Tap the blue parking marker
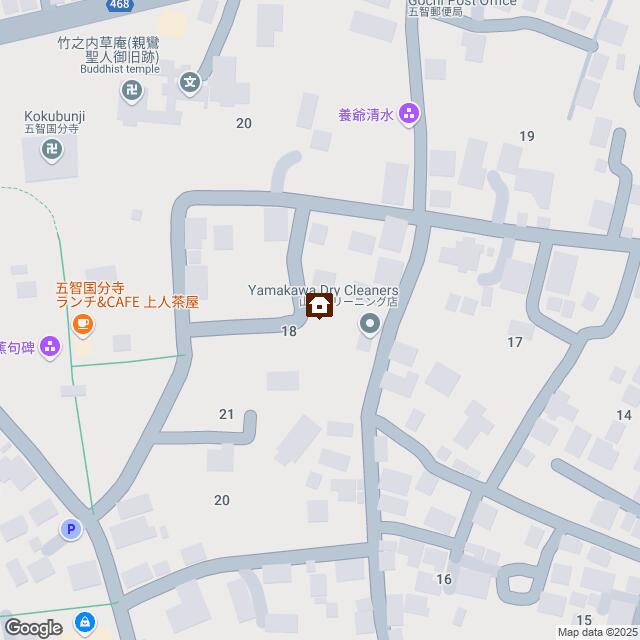The width and height of the screenshot is (640, 640). pyautogui.click(x=70, y=530)
